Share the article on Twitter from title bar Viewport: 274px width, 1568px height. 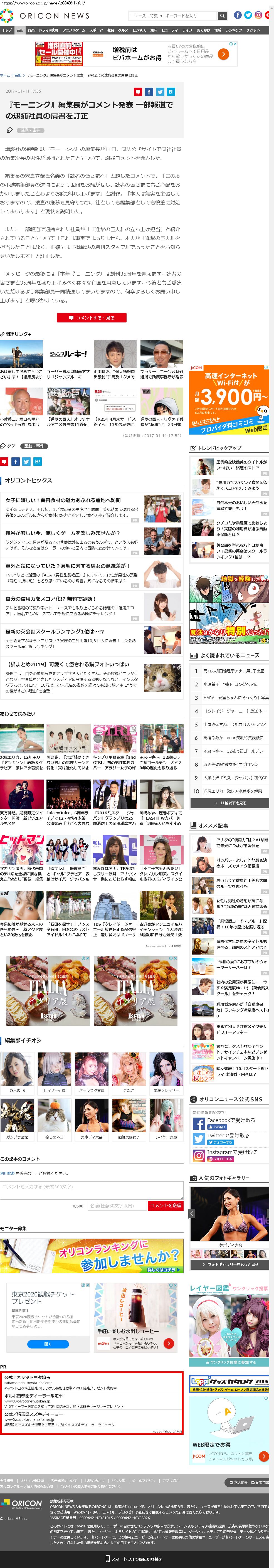[x=159, y=91]
